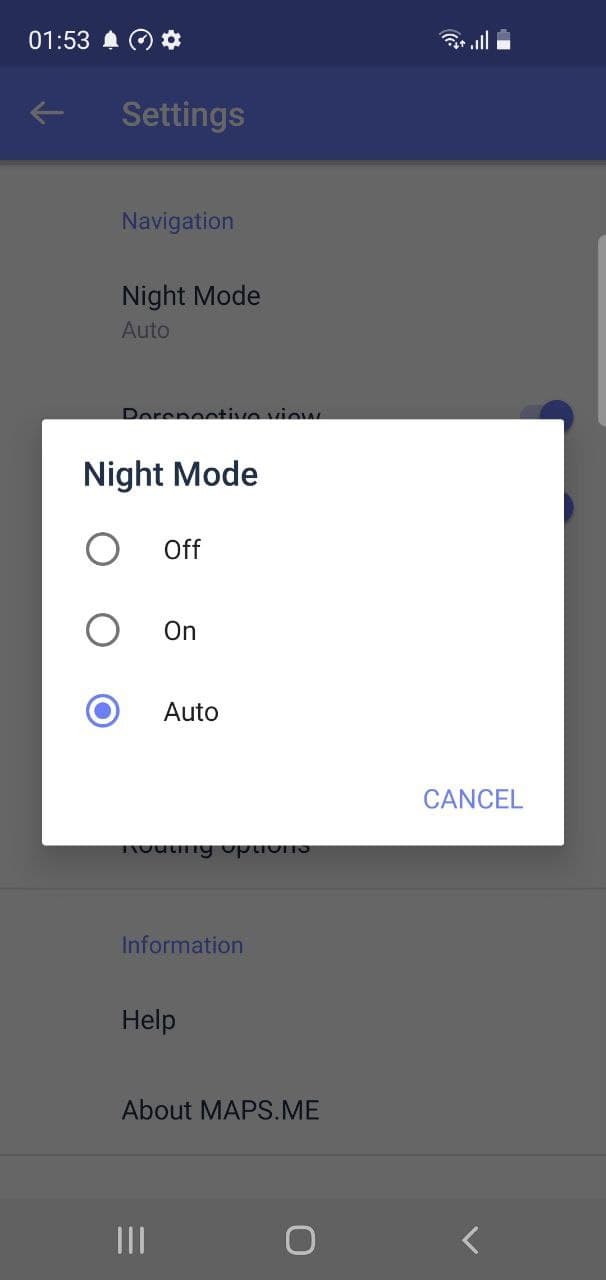Choose the On night mode option

point(103,630)
